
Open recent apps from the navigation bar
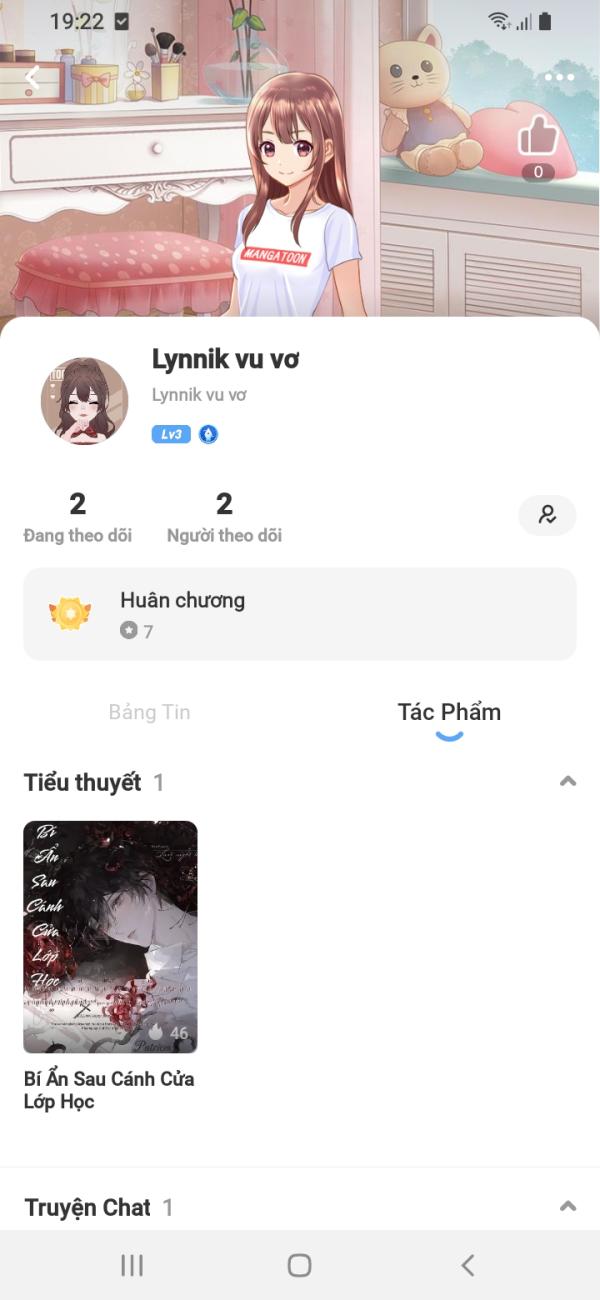pos(132,1266)
